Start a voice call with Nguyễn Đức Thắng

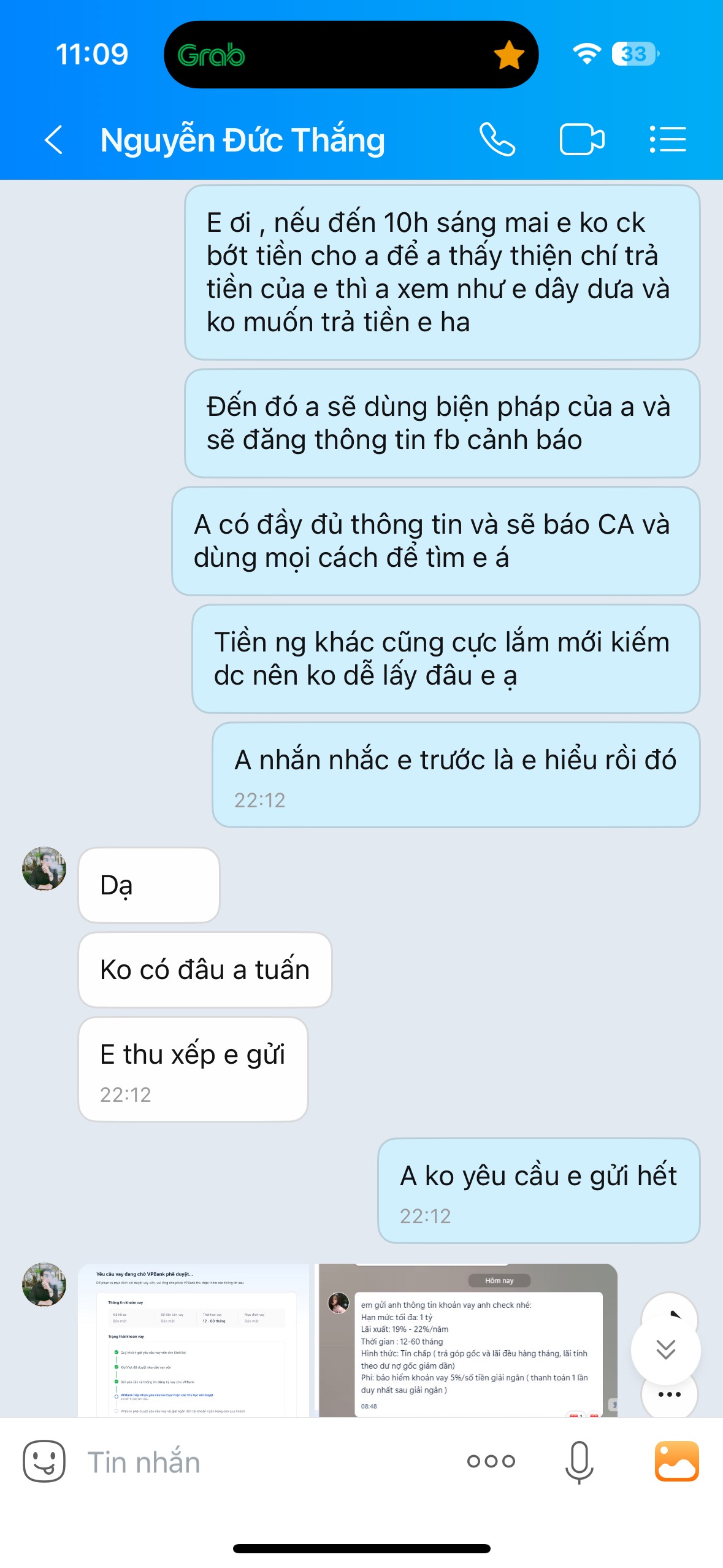click(x=497, y=140)
